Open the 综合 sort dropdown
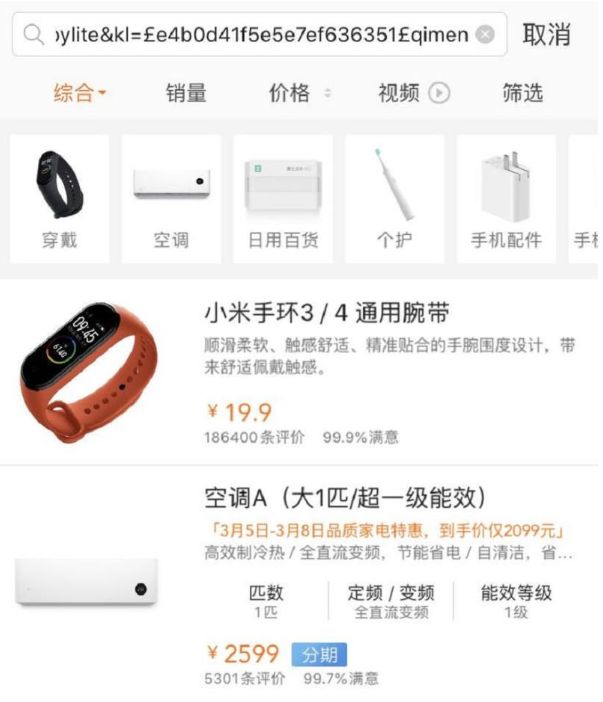The image size is (603, 702). [x=80, y=93]
